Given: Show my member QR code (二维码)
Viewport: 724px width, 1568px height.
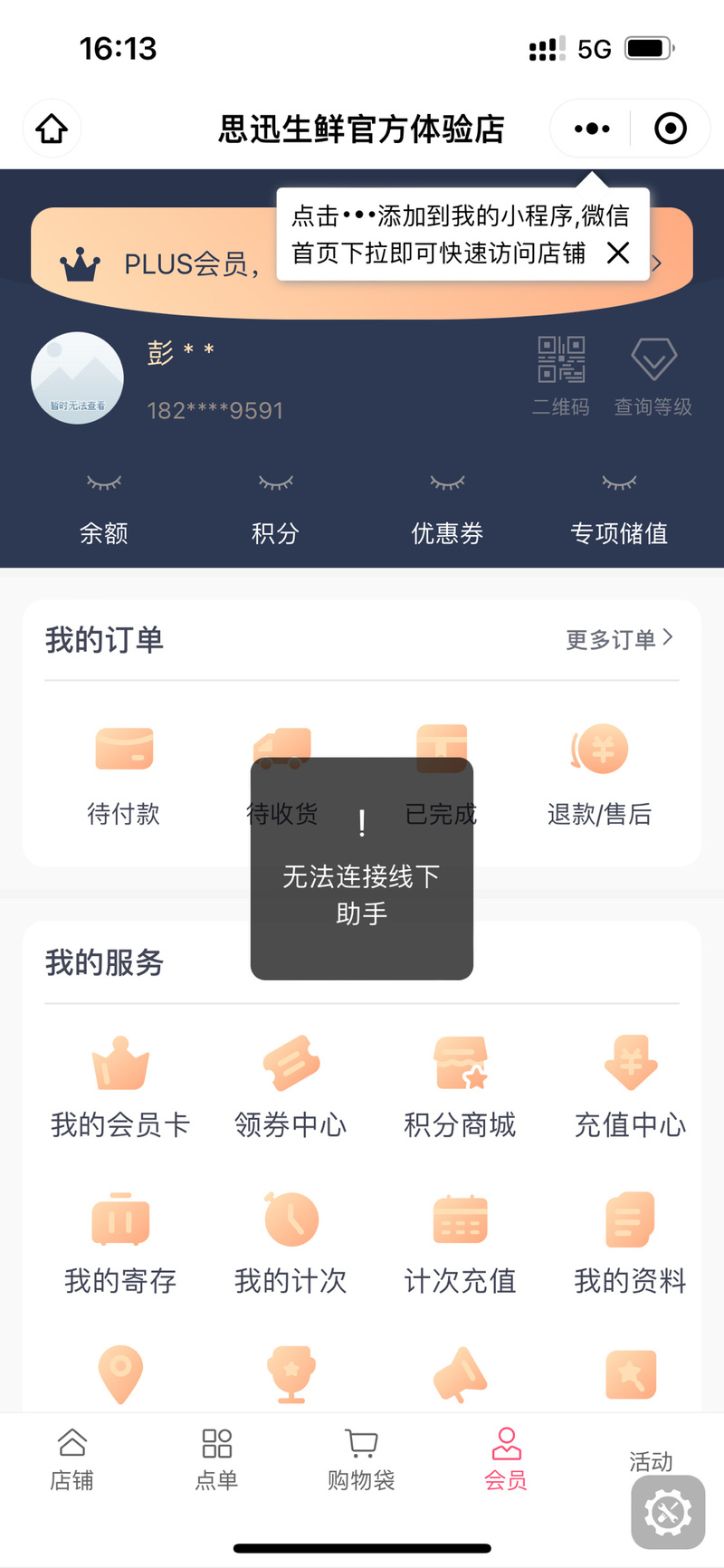Looking at the screenshot, I should tap(561, 377).
